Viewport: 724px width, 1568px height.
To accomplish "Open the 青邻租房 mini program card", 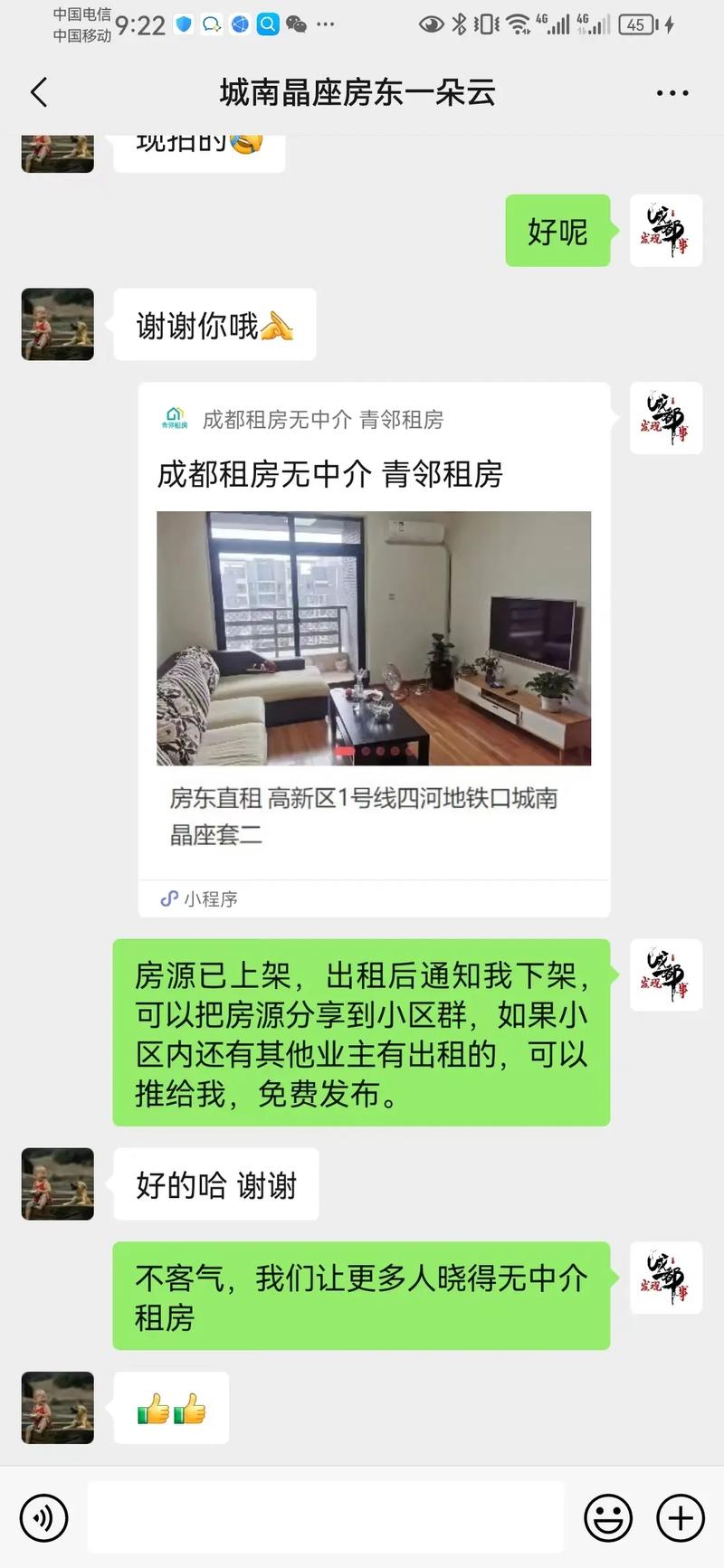I will (x=374, y=648).
